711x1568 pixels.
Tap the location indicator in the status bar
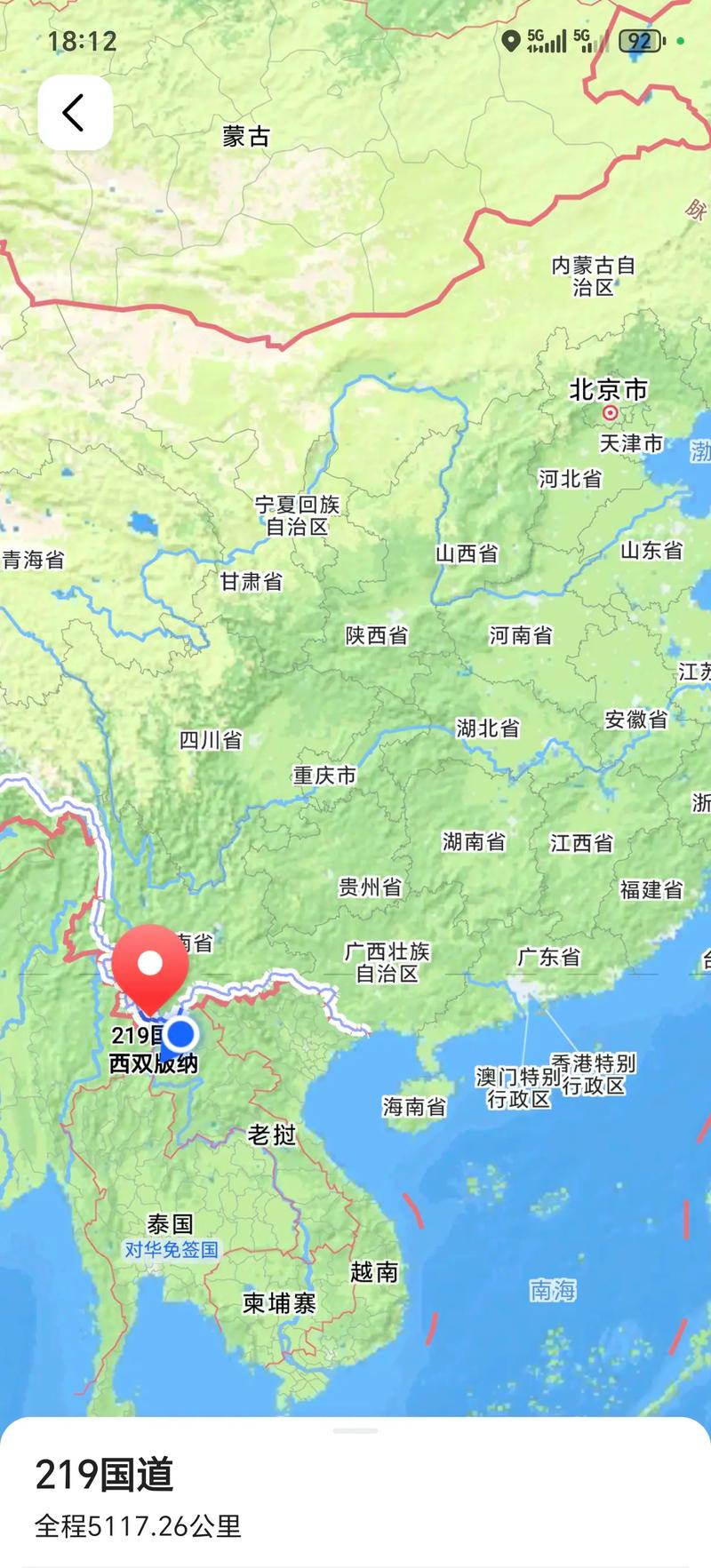(x=512, y=39)
